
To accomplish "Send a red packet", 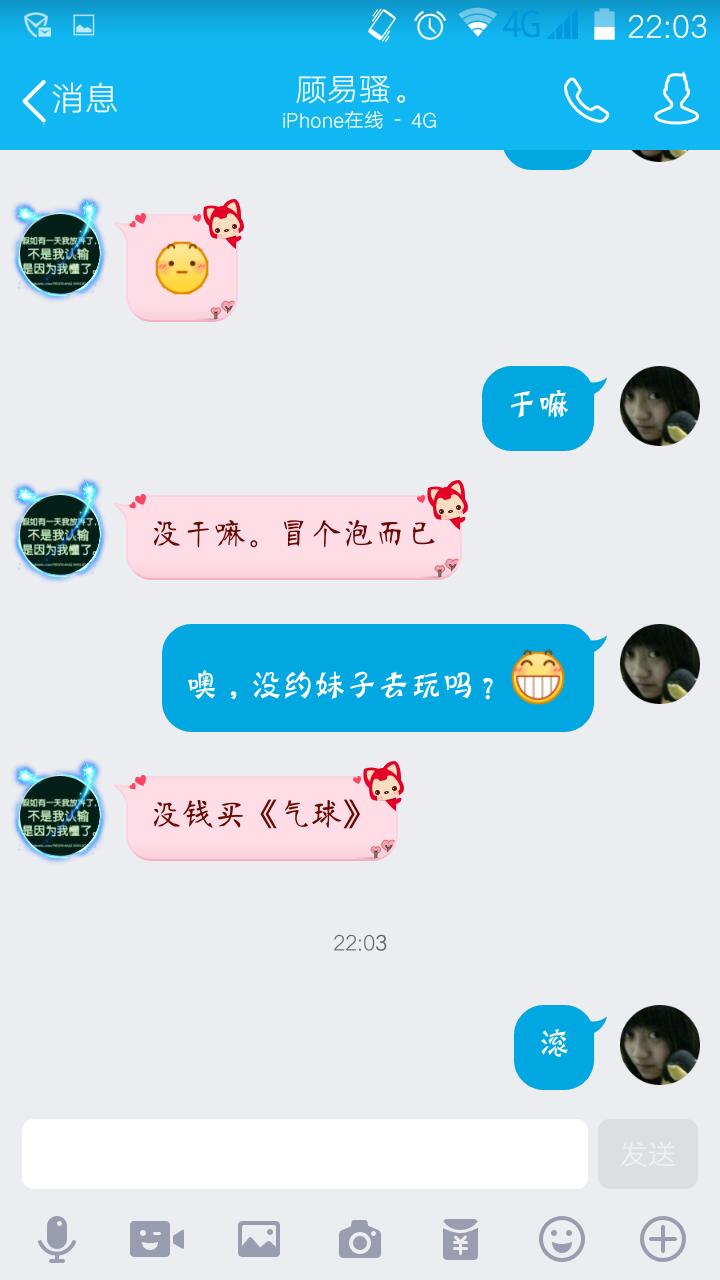I will 461,1240.
